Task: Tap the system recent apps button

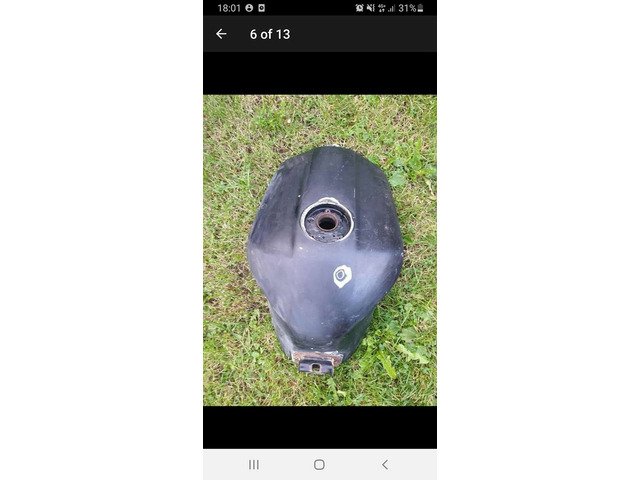Action: pos(254,465)
